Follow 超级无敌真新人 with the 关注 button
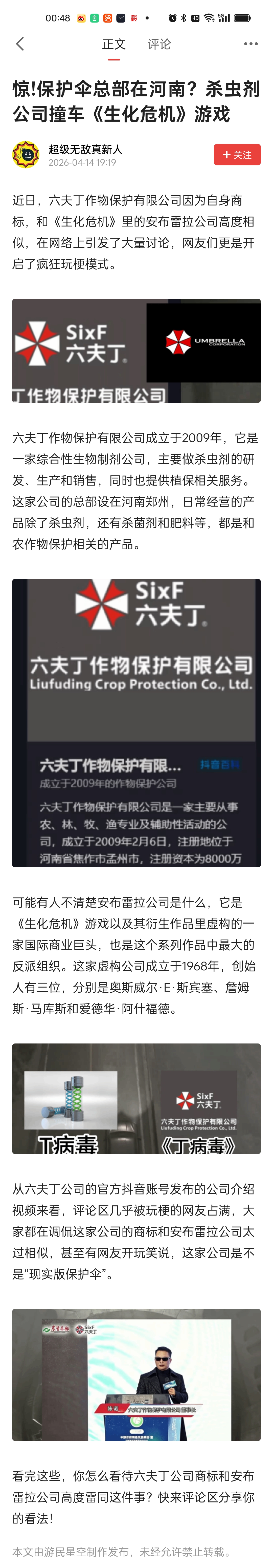The height and width of the screenshot is (1568, 273). click(x=237, y=155)
